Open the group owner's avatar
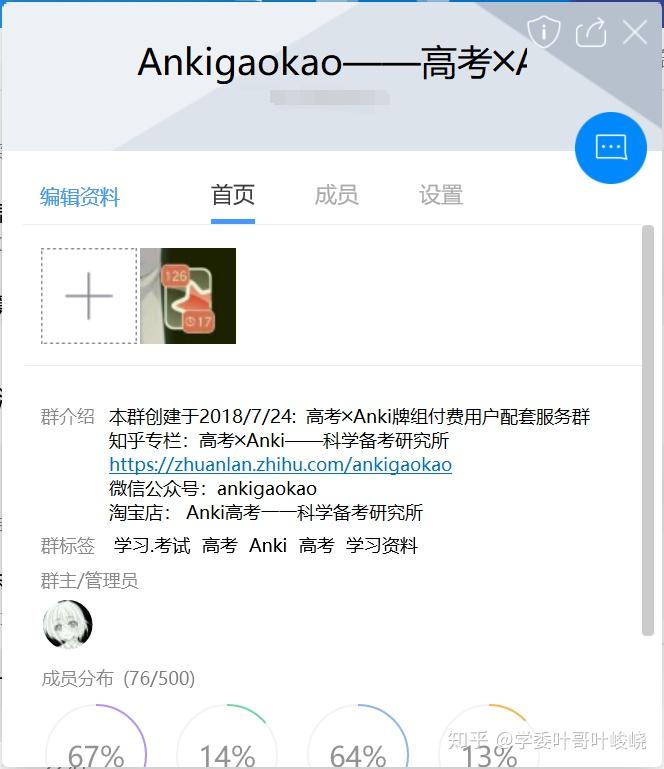 (x=68, y=624)
